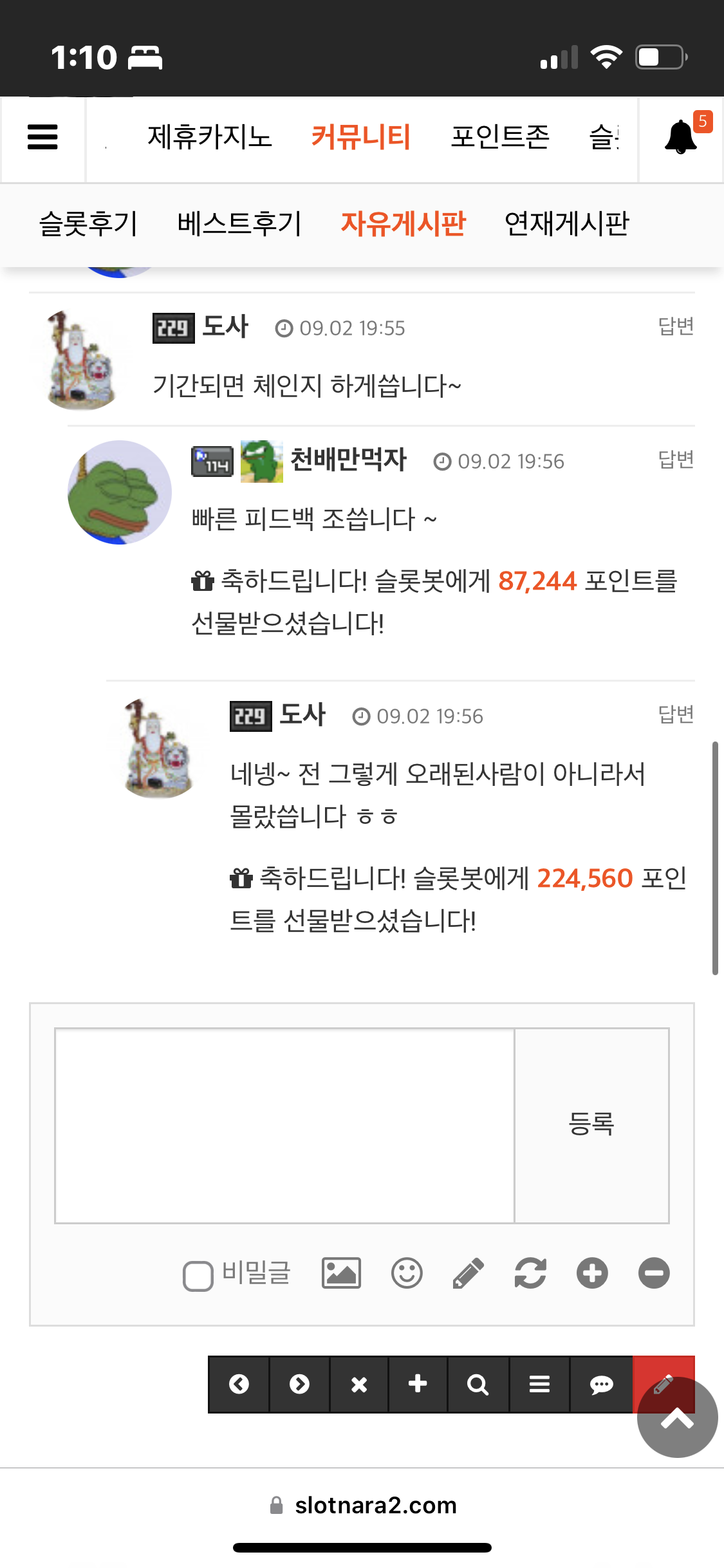The width and height of the screenshot is (724, 1568).
Task: Shrink comment box with minus icon
Action: [x=654, y=1273]
